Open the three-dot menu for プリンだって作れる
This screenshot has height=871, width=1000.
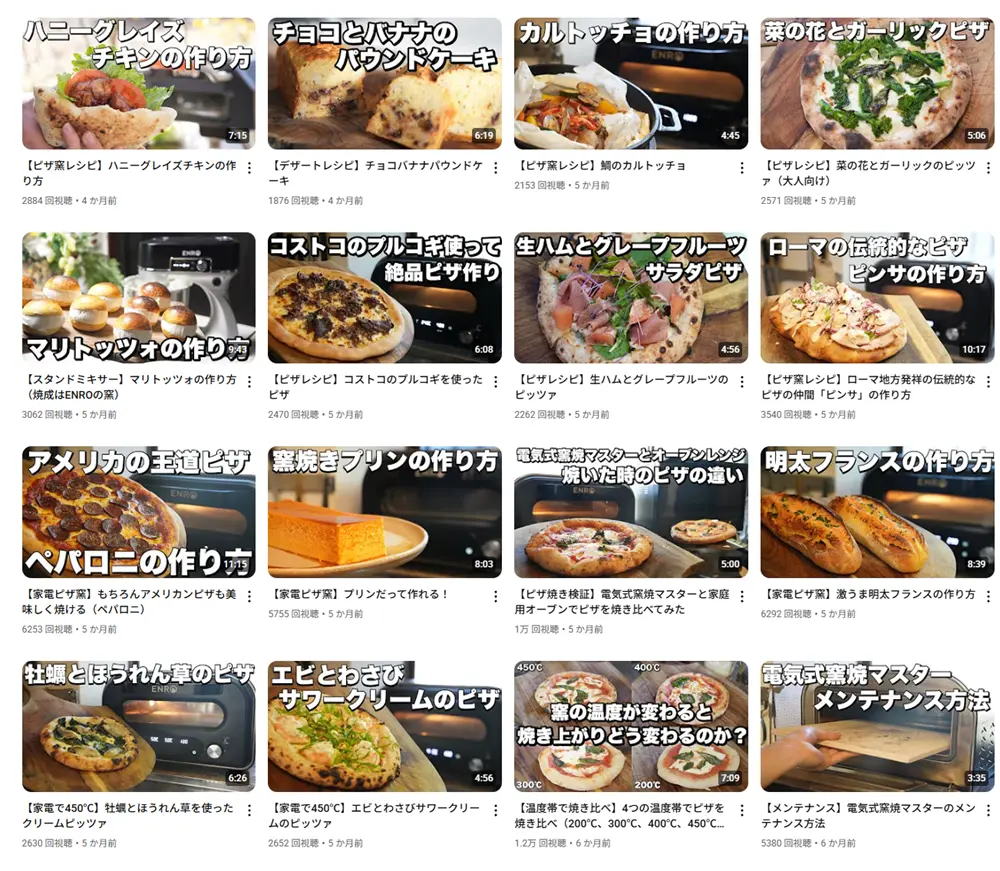[495, 596]
